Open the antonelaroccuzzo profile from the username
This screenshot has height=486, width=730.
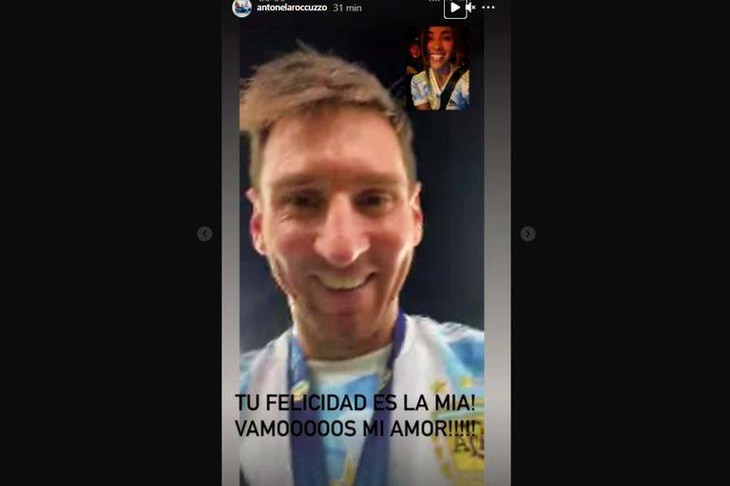point(291,7)
